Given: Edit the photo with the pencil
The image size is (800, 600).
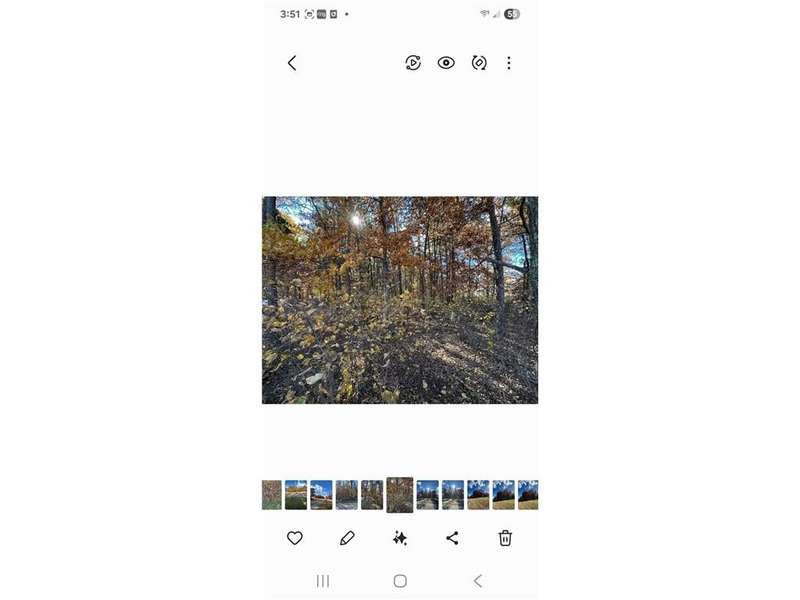Looking at the screenshot, I should click(x=347, y=538).
